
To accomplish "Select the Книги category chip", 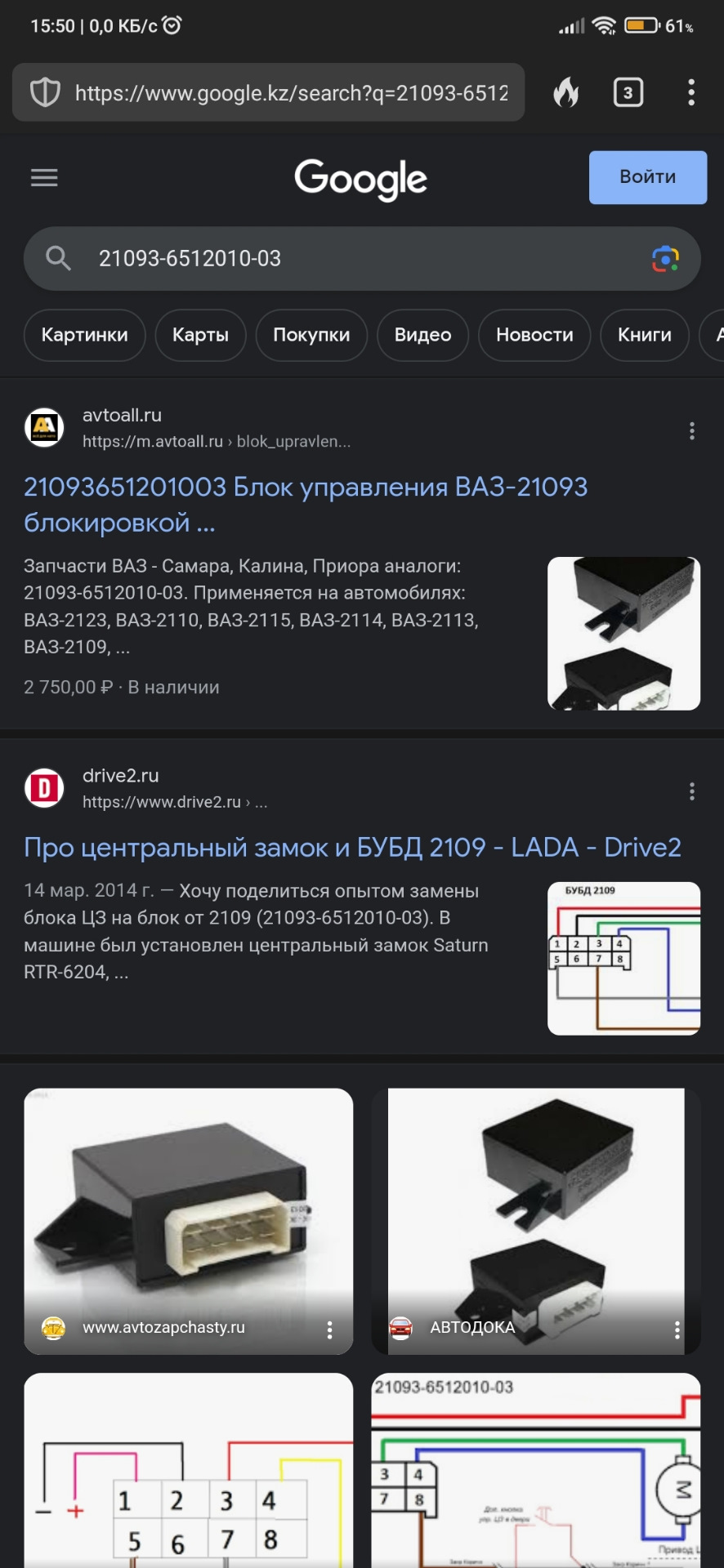I will (645, 335).
